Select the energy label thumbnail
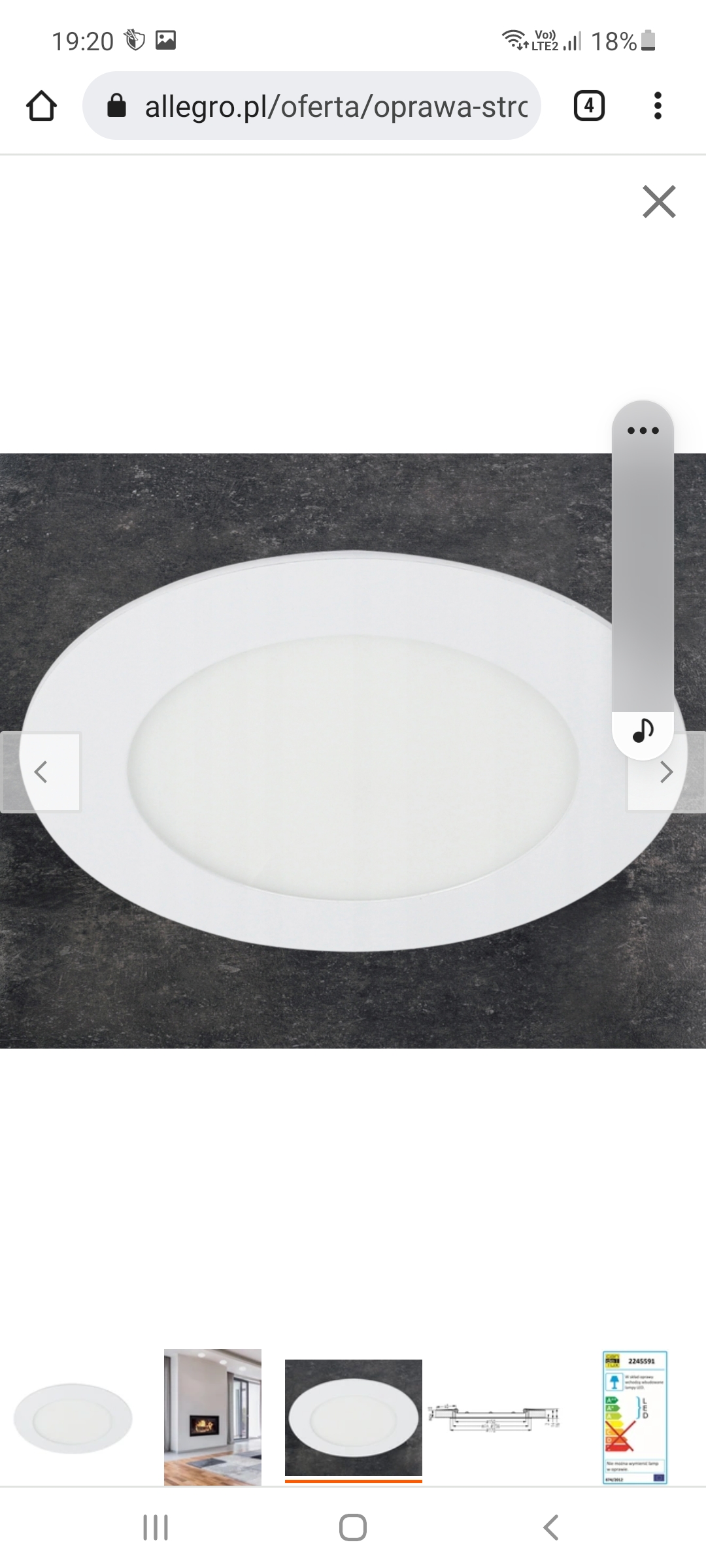Image resolution: width=706 pixels, height=1568 pixels. pyautogui.click(x=634, y=1418)
